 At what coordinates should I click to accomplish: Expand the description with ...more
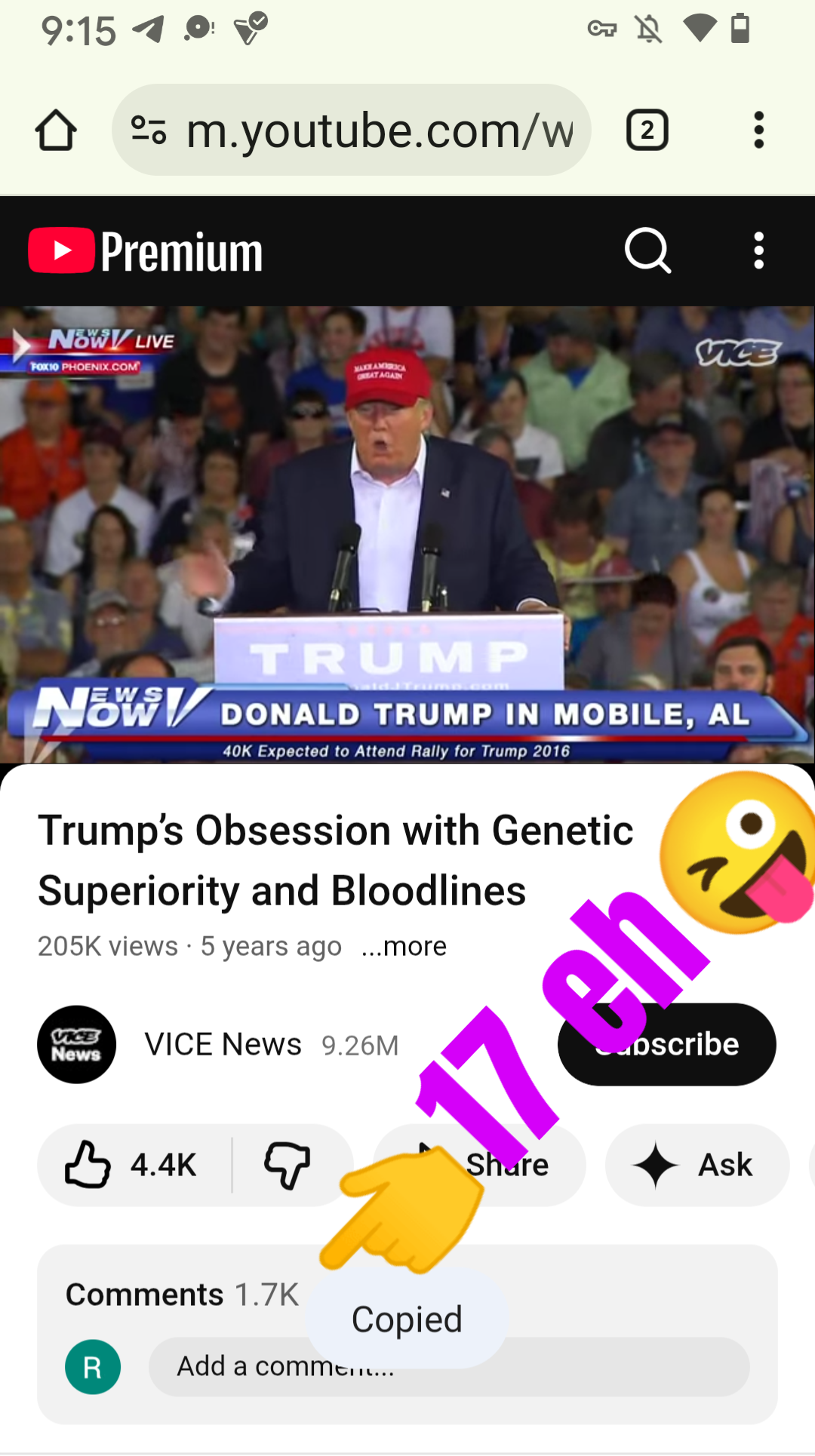pyautogui.click(x=404, y=946)
